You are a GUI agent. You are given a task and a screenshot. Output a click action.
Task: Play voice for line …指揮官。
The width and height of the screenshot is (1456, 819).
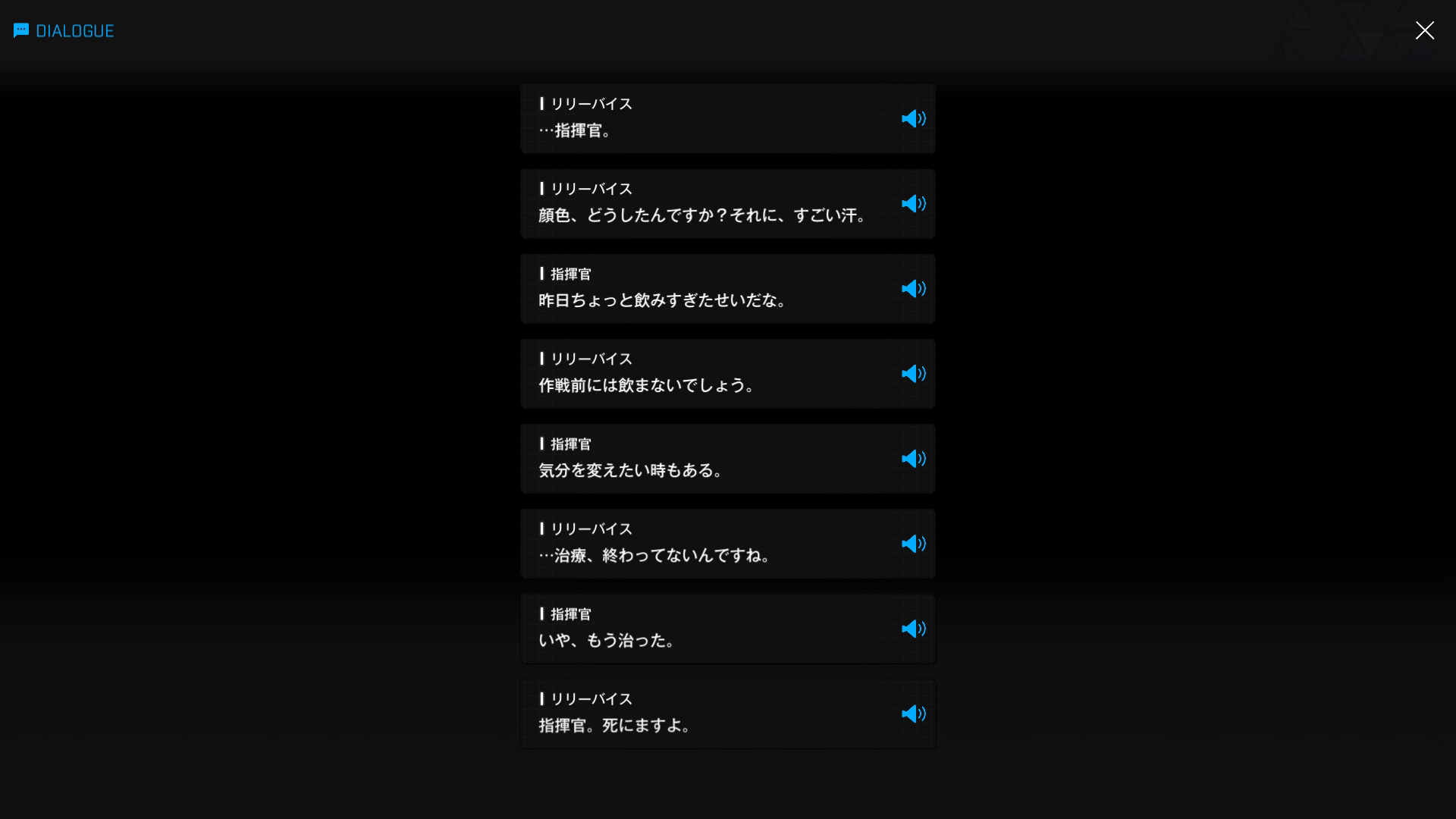point(913,119)
